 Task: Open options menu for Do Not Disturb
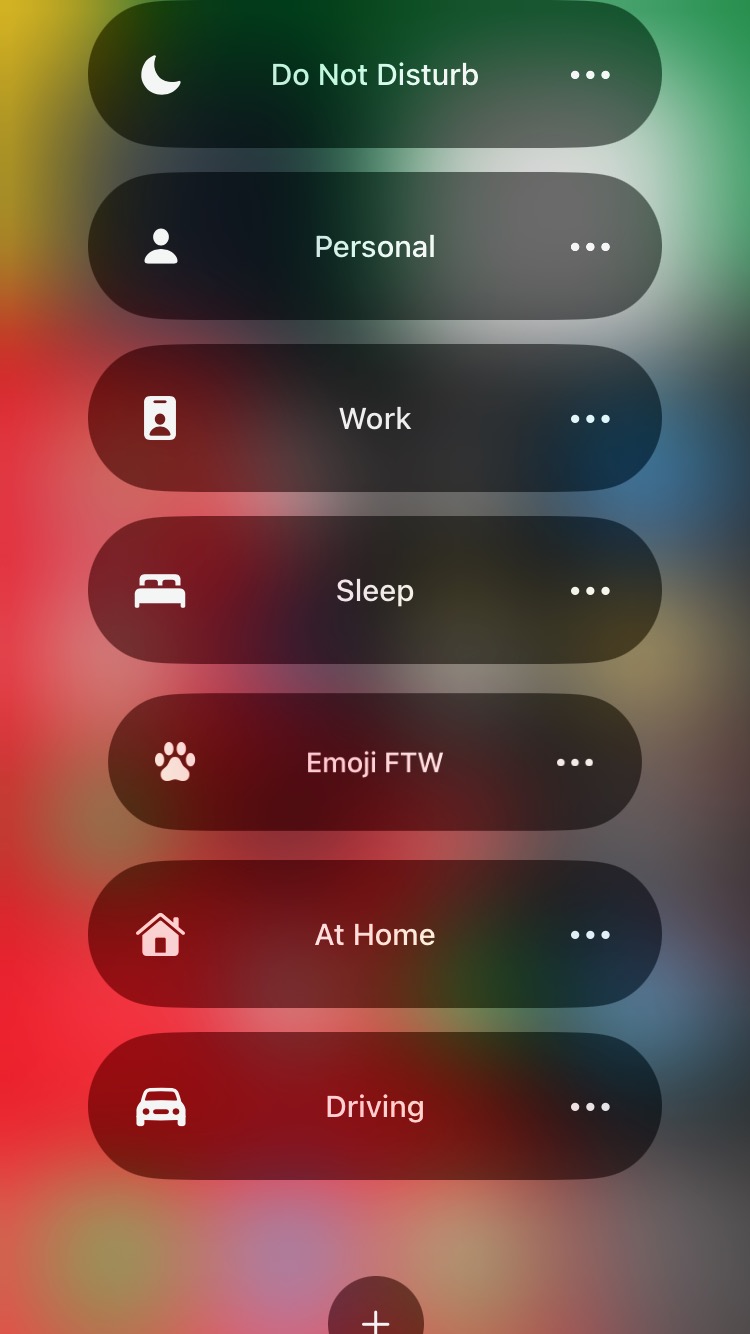point(590,74)
